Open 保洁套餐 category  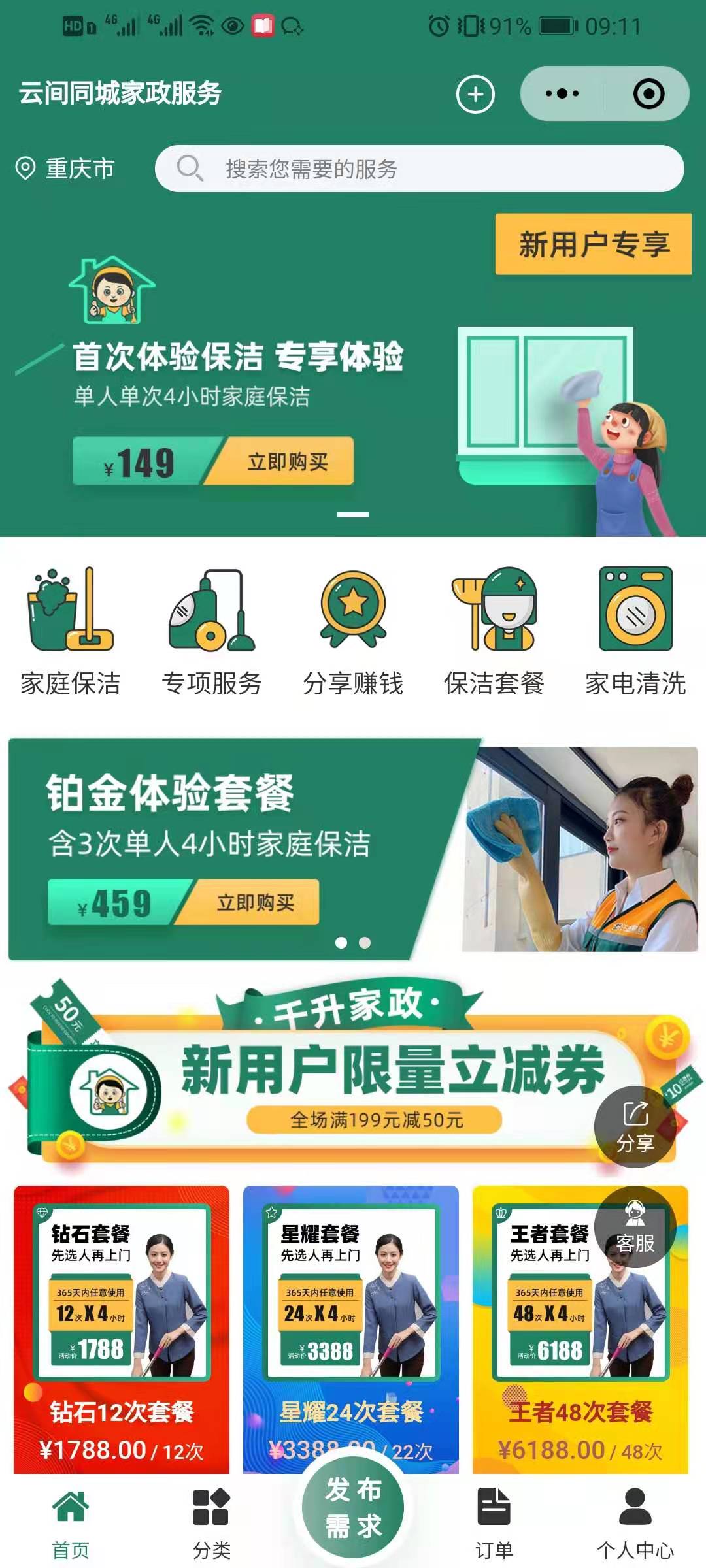click(x=494, y=630)
